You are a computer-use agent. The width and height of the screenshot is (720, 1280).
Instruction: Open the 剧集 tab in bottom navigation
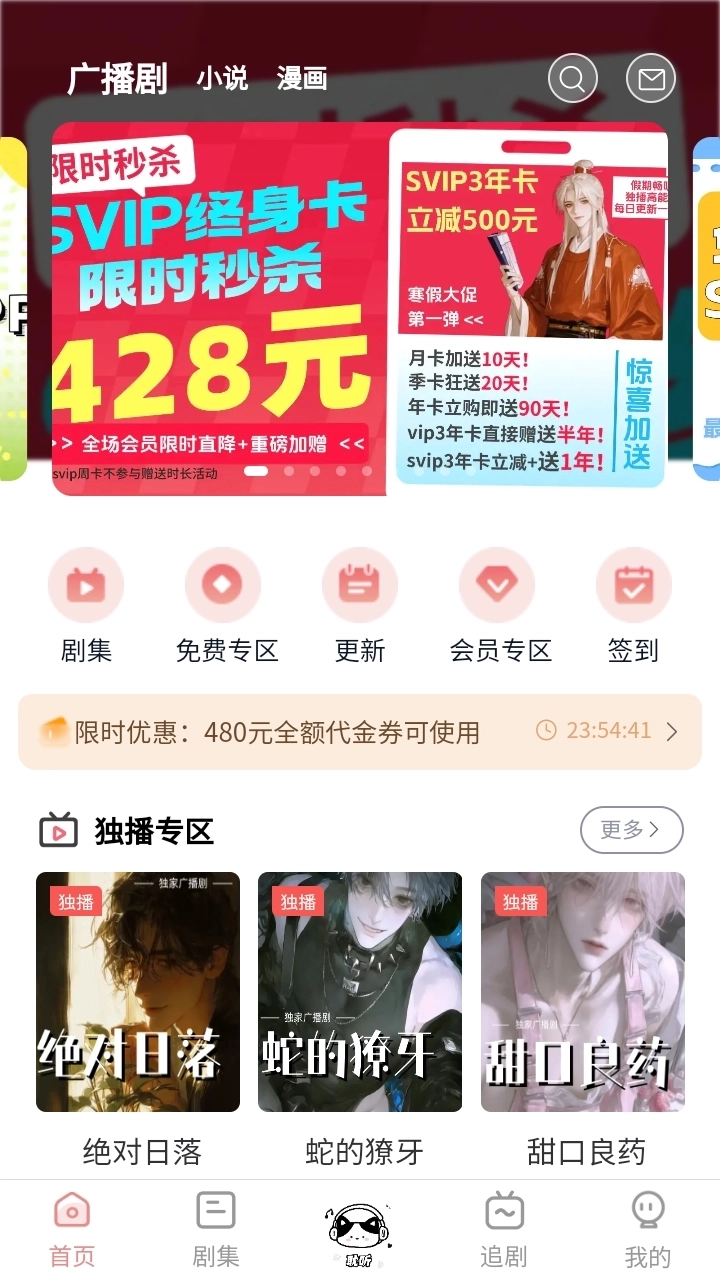215,1225
